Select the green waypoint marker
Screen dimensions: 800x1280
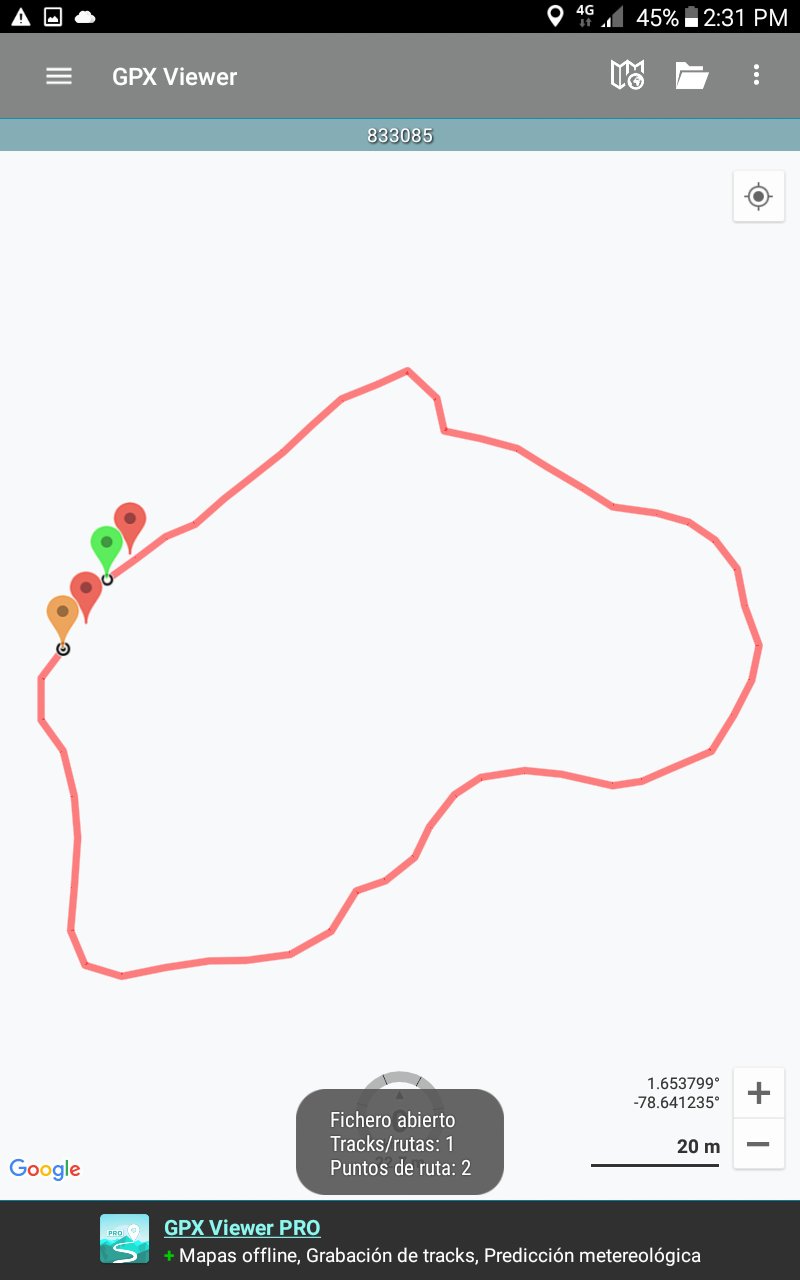click(106, 545)
